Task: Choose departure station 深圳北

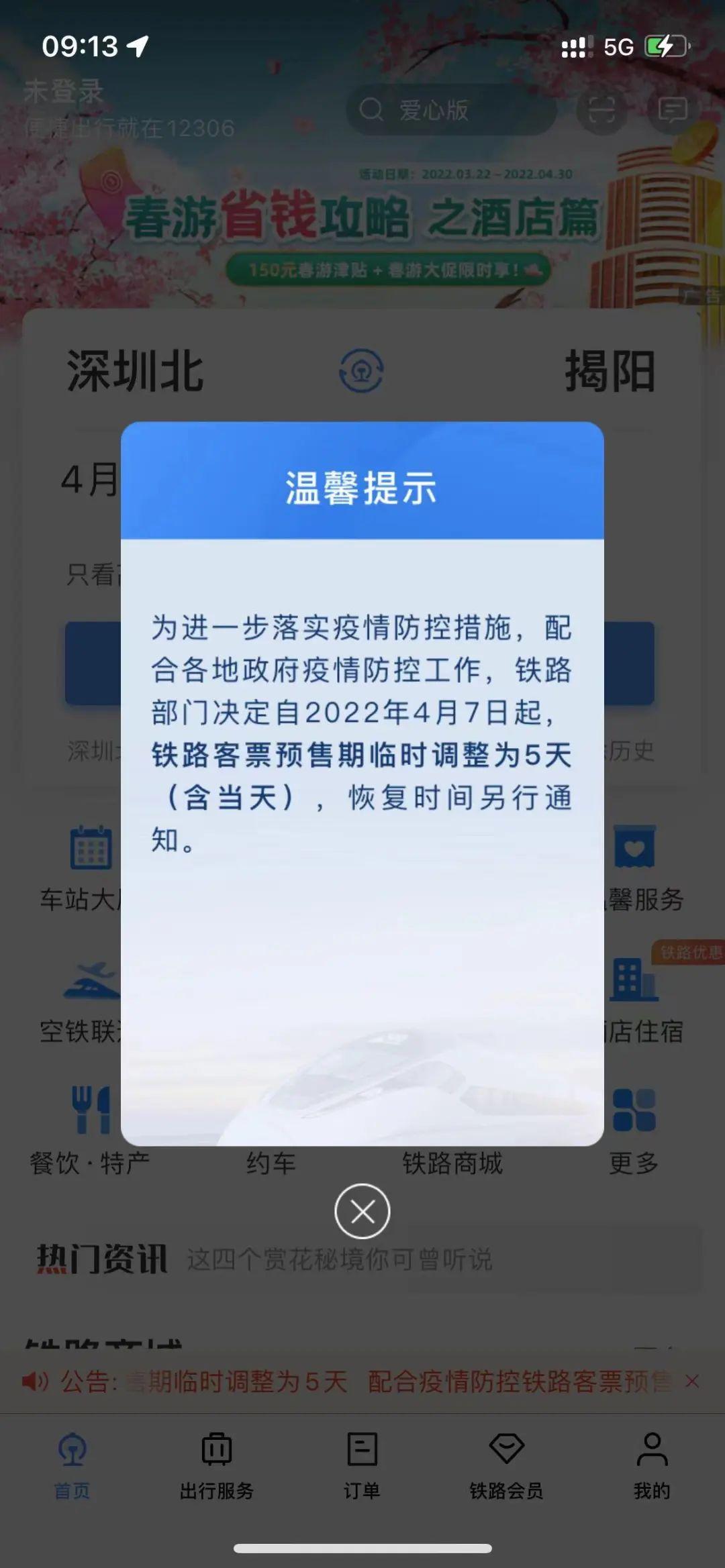Action: [136, 371]
